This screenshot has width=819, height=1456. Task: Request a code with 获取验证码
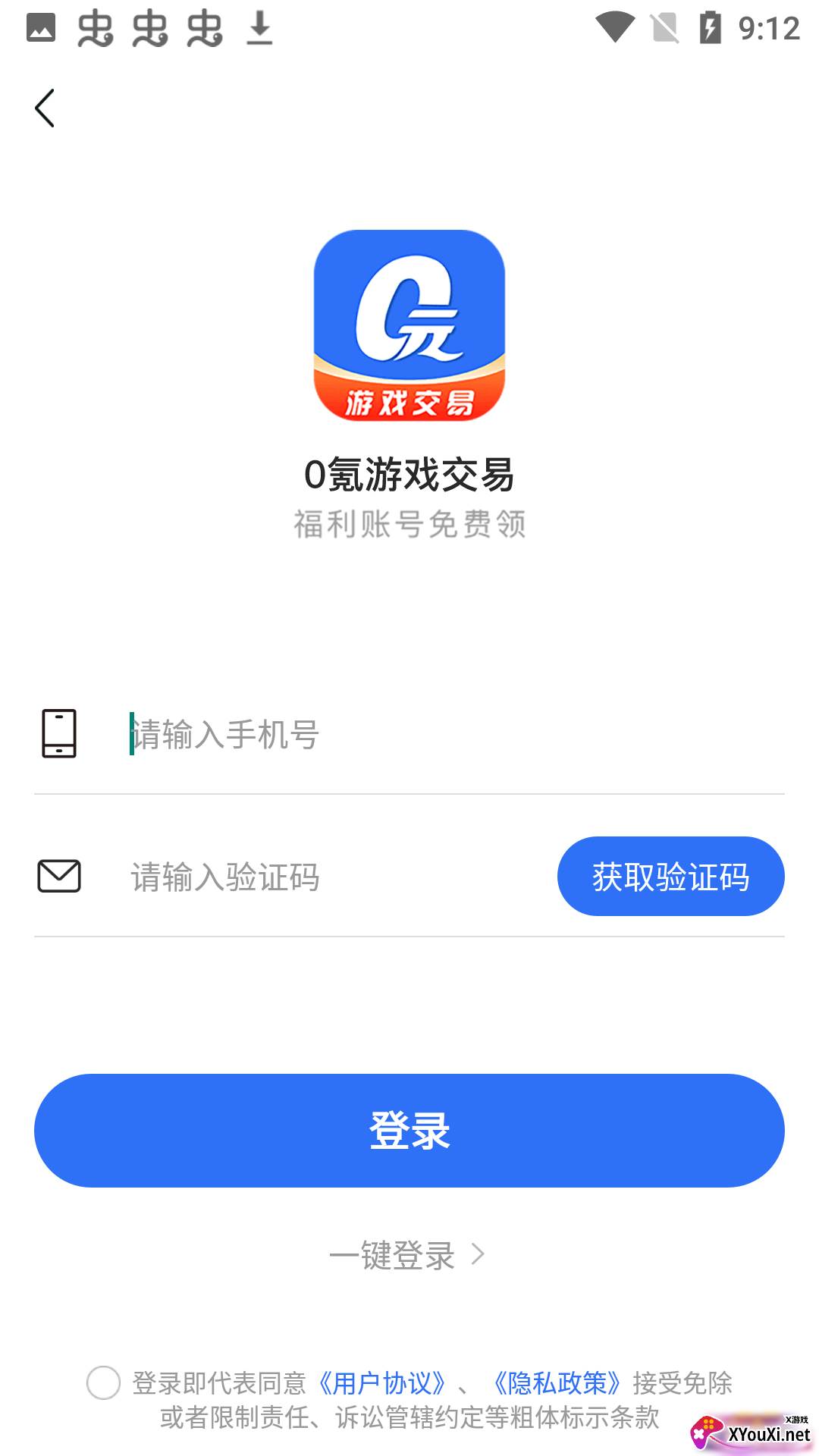click(x=670, y=877)
